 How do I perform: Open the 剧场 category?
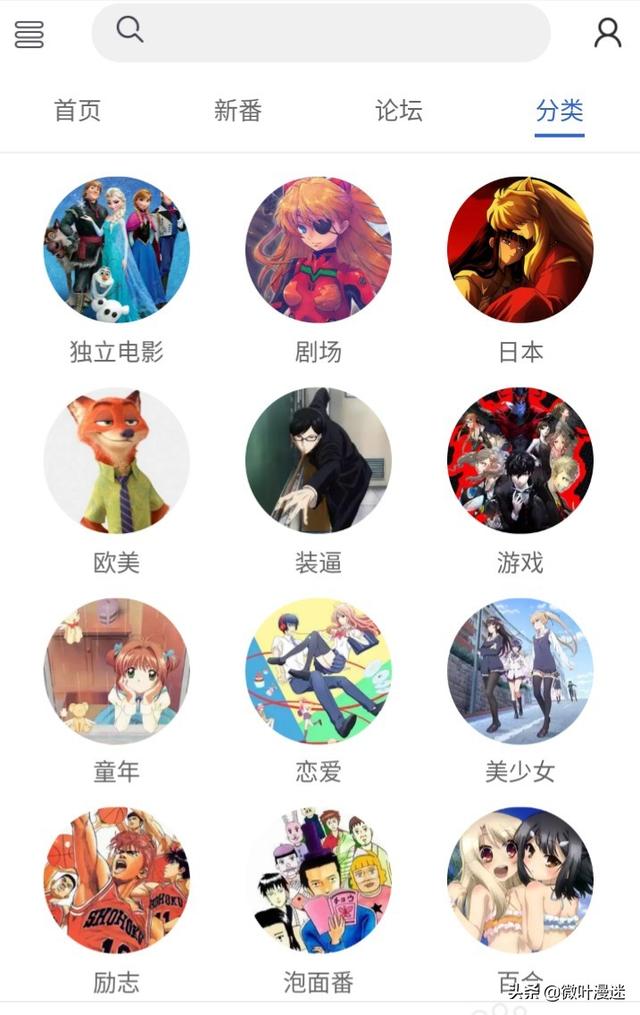click(318, 250)
